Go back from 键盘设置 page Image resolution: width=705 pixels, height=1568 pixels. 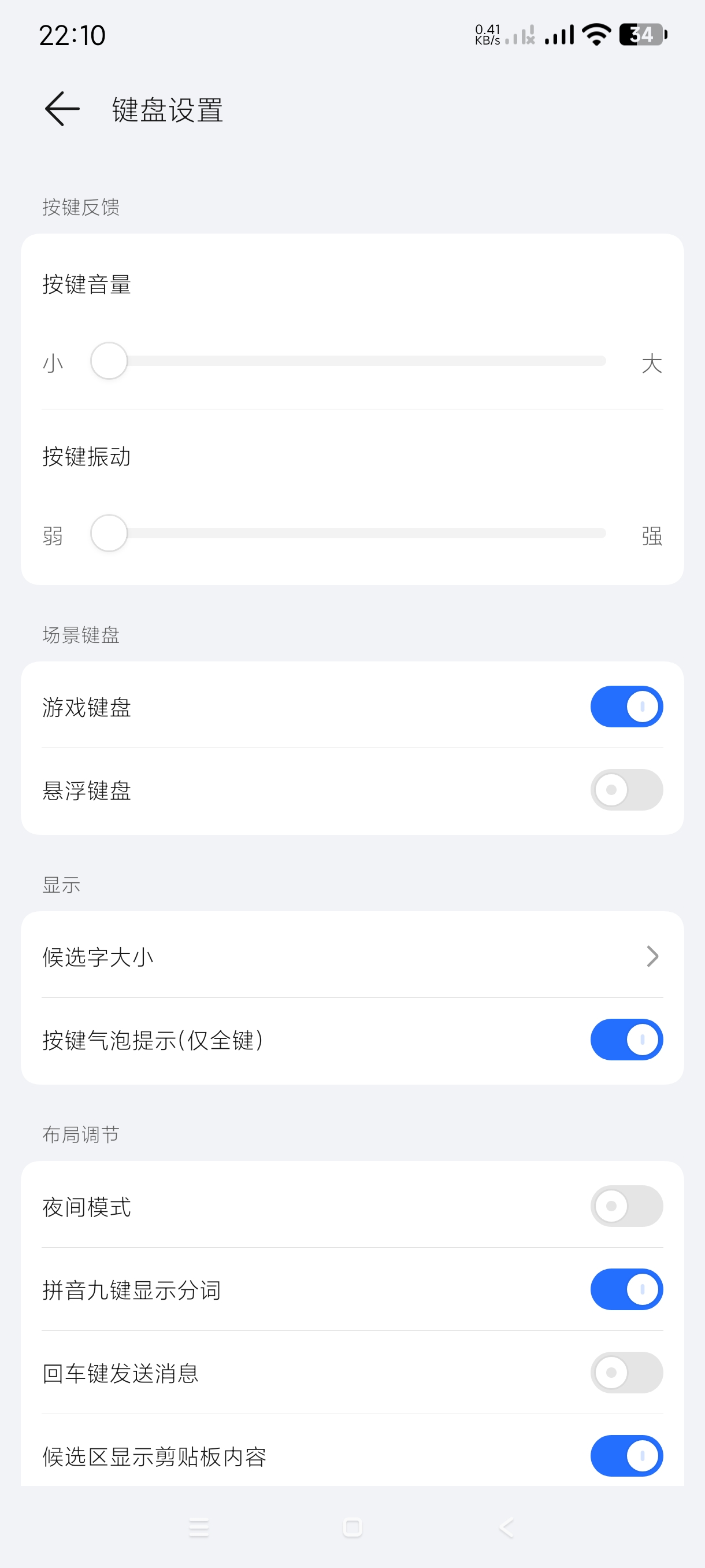62,110
